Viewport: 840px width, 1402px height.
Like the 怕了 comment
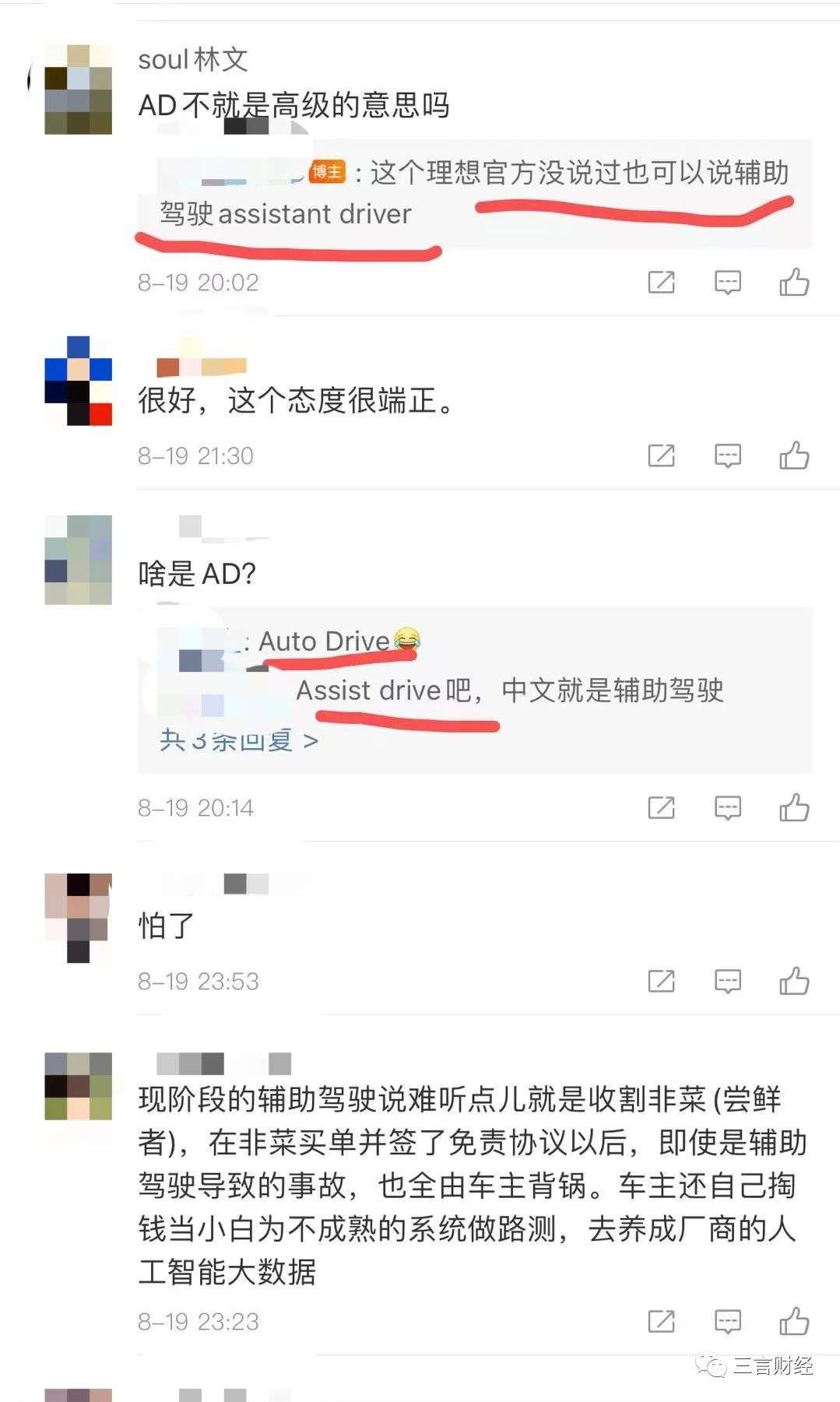click(794, 981)
